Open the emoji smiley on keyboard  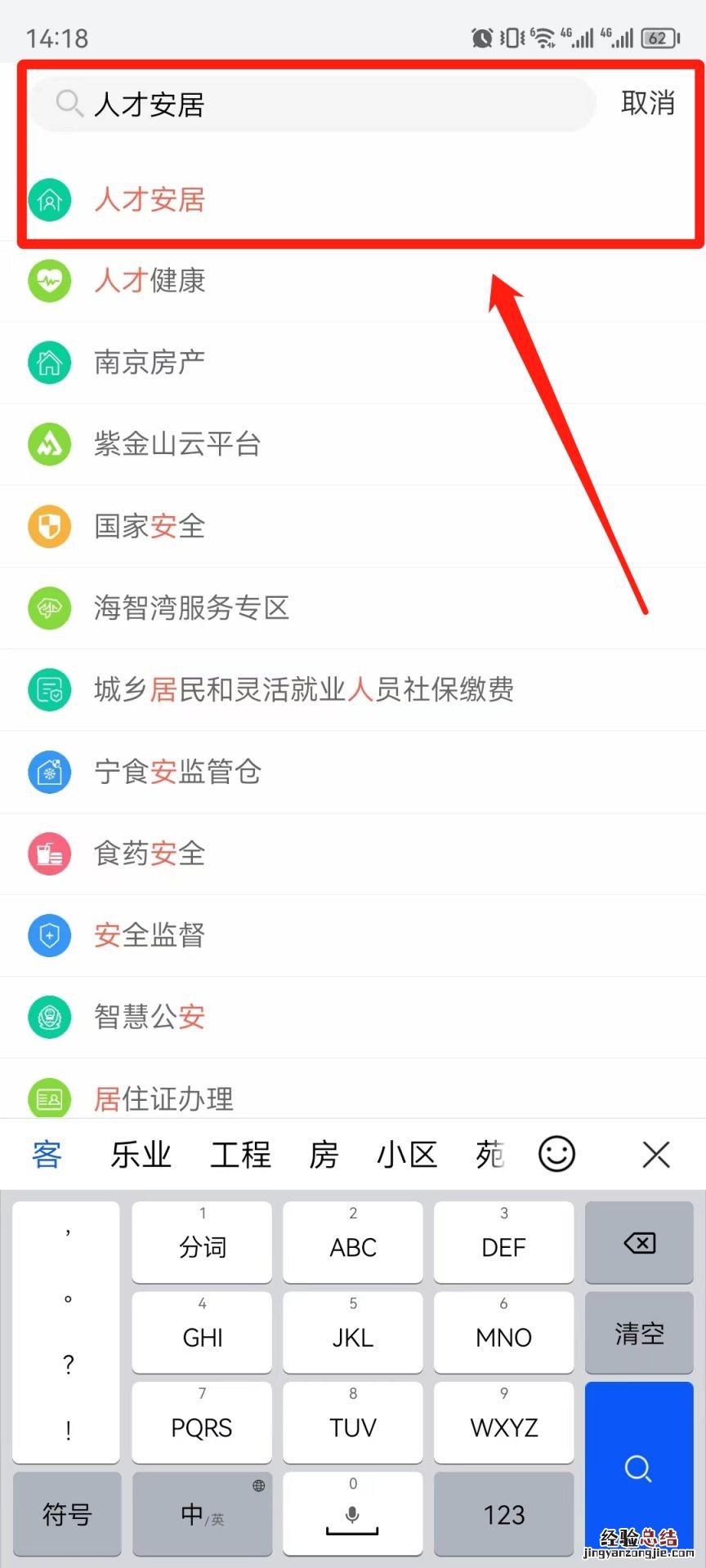coord(556,1155)
